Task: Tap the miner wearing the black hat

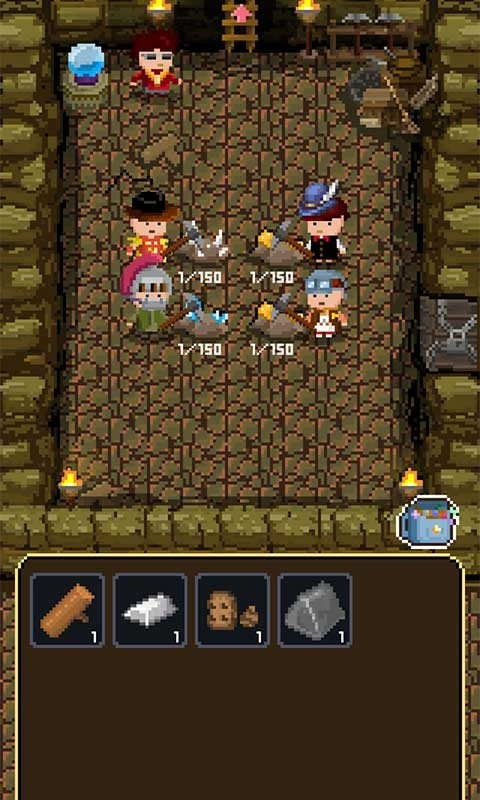Action: [149, 224]
